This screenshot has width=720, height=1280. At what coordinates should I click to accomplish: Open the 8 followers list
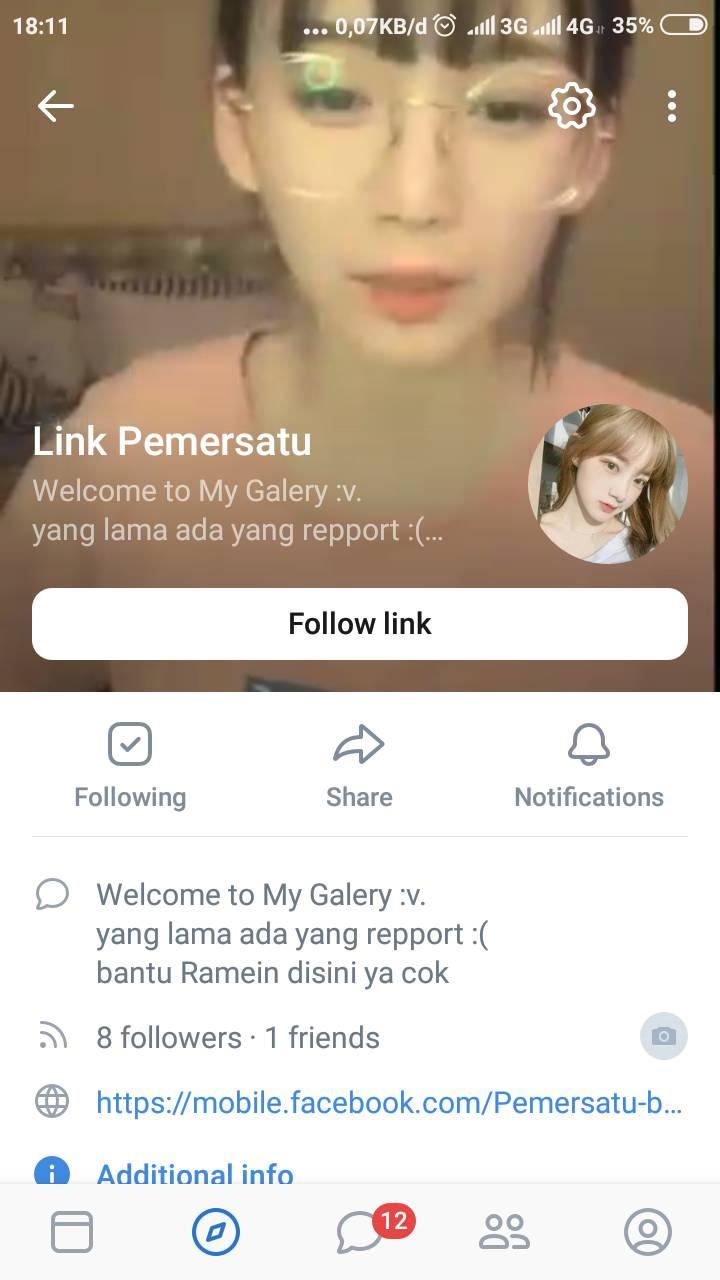(x=169, y=1038)
